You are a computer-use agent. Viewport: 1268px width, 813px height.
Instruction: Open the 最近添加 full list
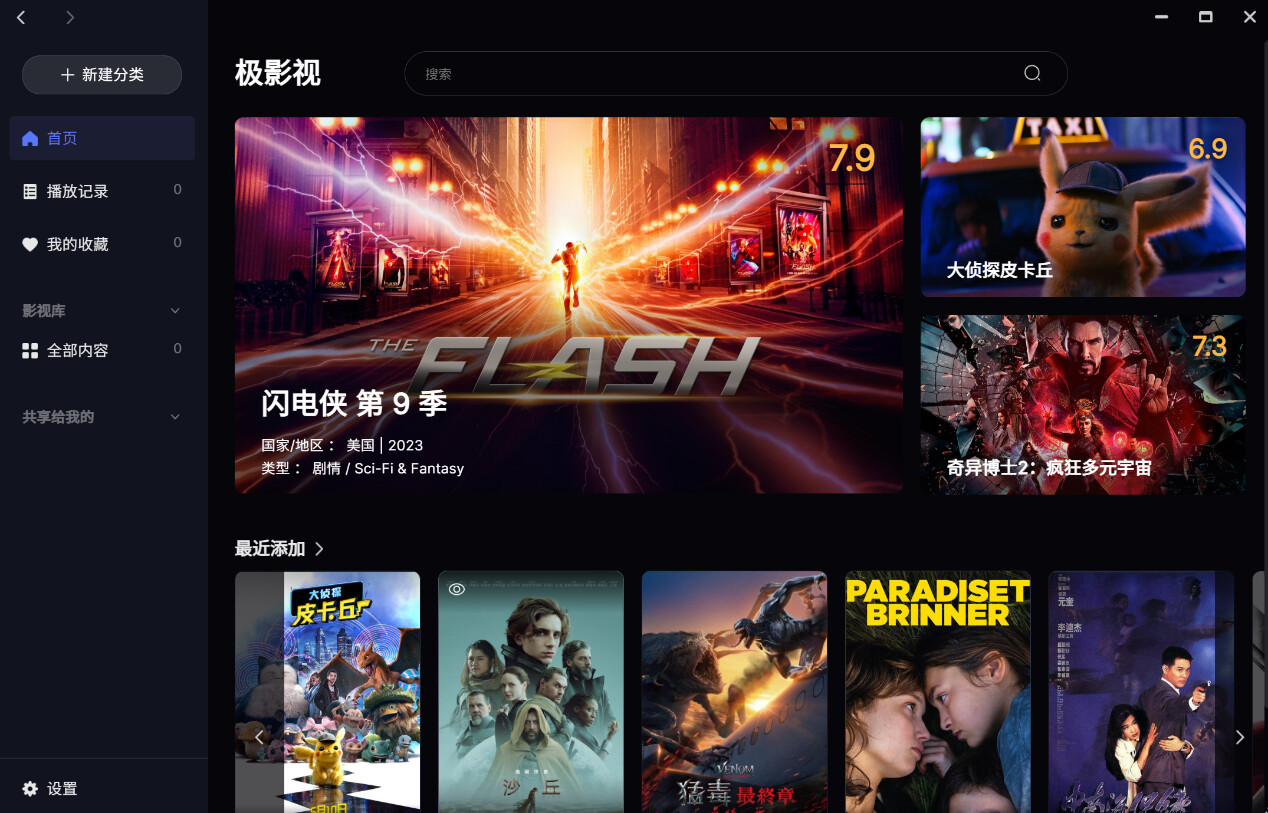point(280,548)
